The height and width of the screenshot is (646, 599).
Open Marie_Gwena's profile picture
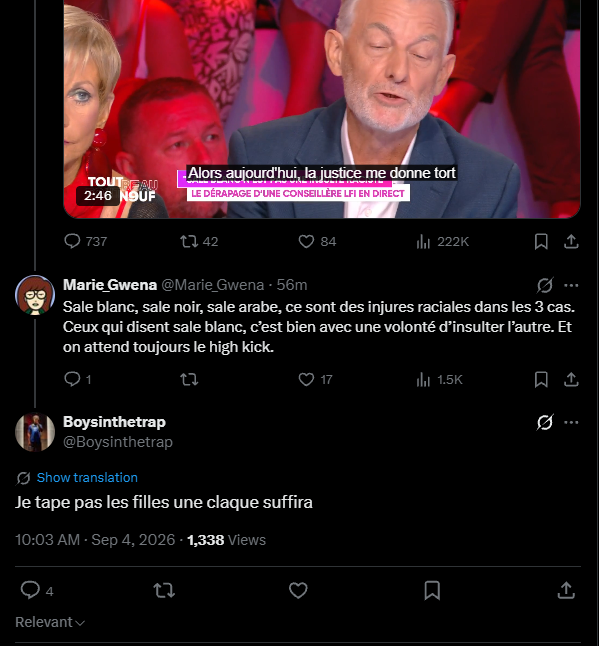35,295
